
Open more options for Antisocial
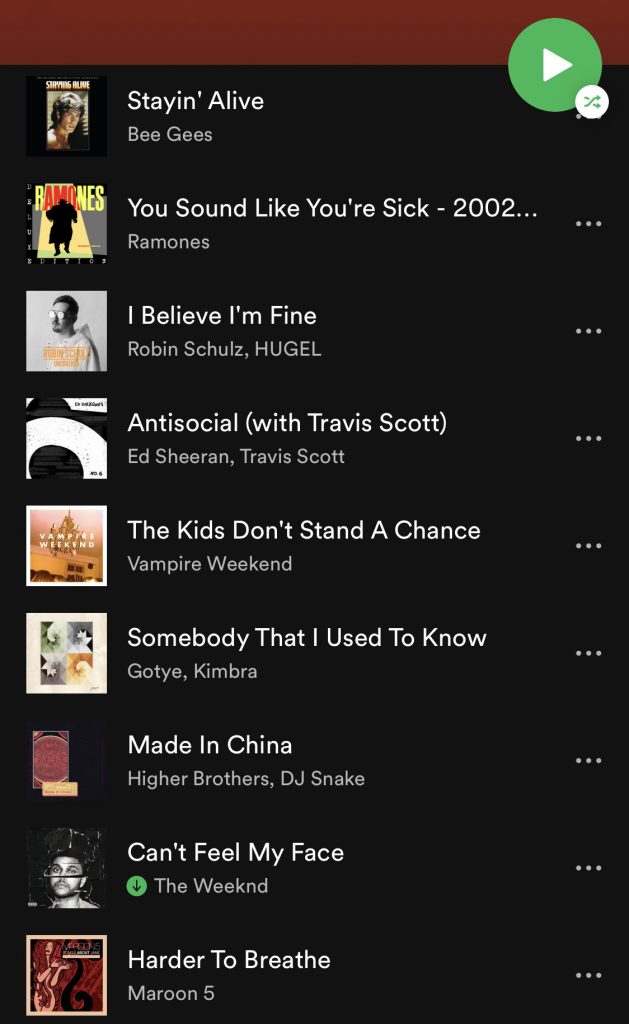coord(589,438)
